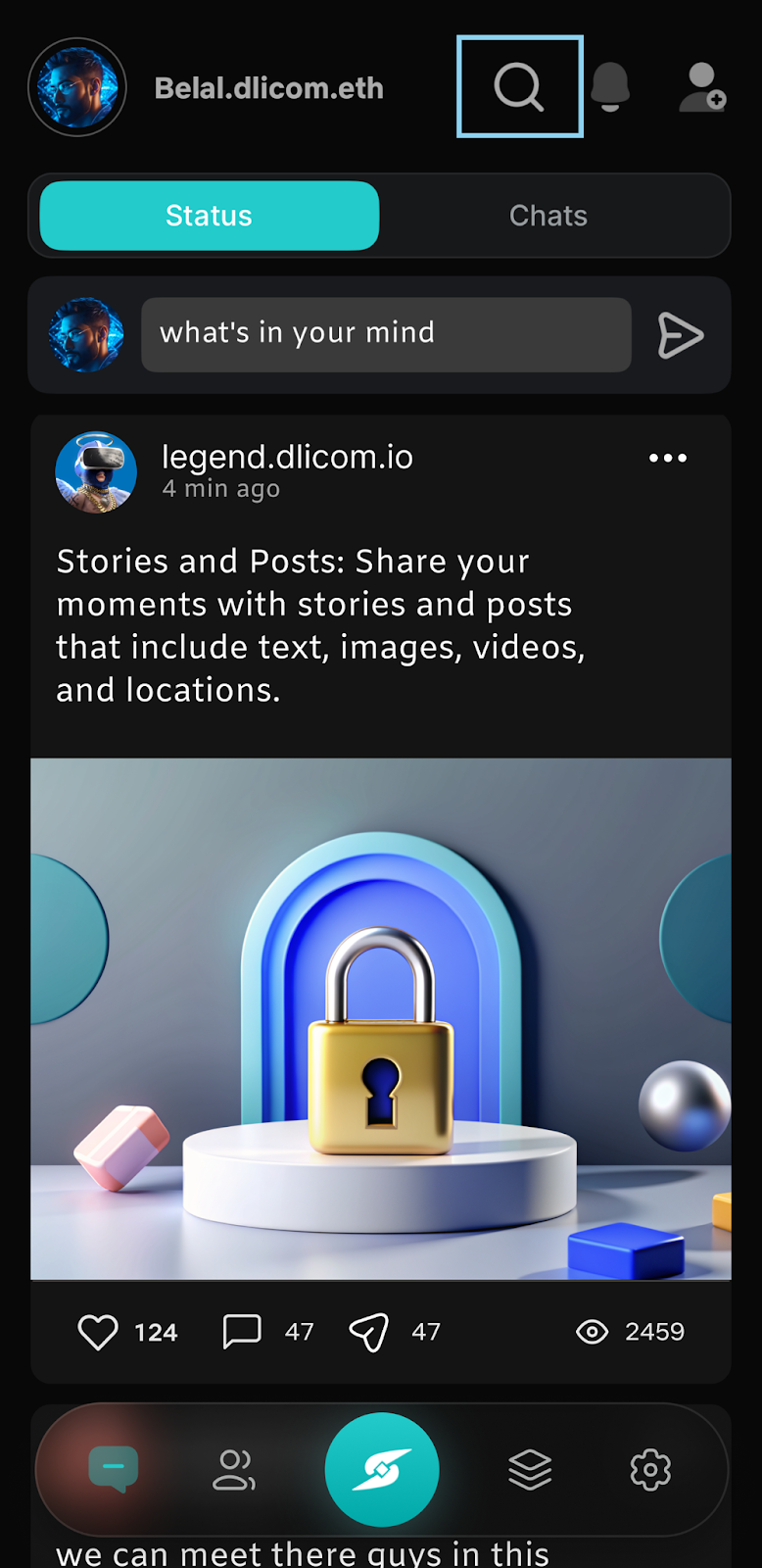
Task: Share the legend.dlicom.io post
Action: click(369, 1332)
